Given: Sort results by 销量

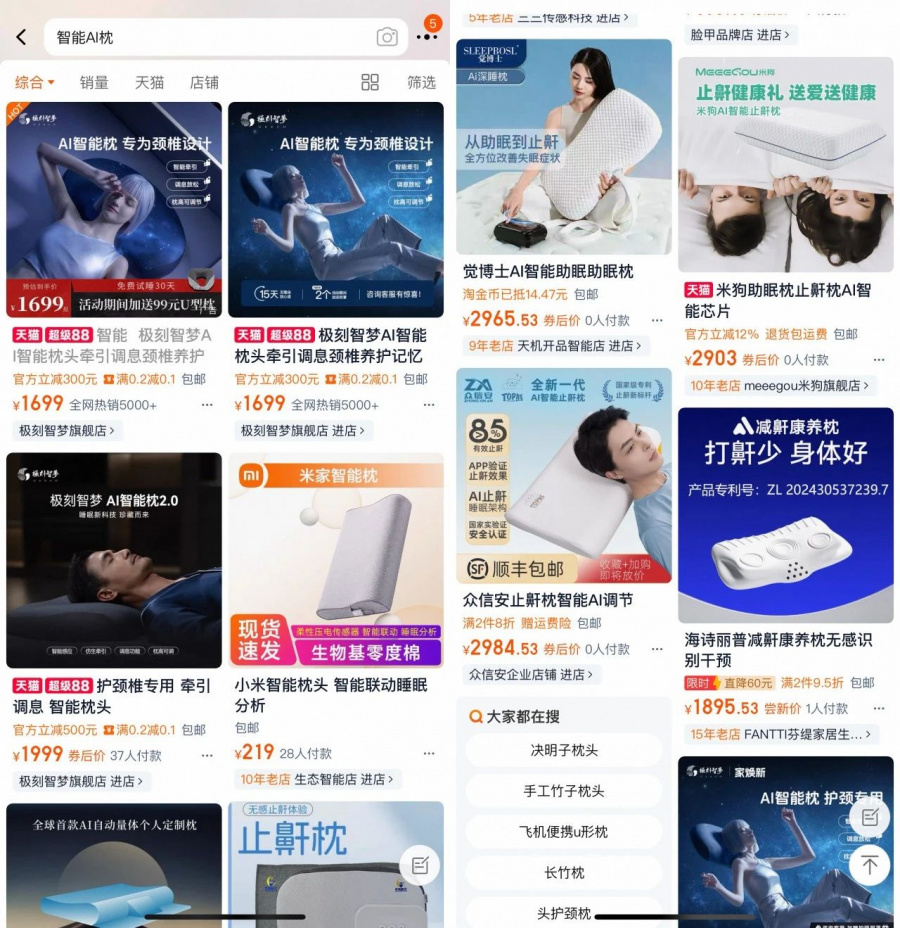Looking at the screenshot, I should tap(94, 82).
